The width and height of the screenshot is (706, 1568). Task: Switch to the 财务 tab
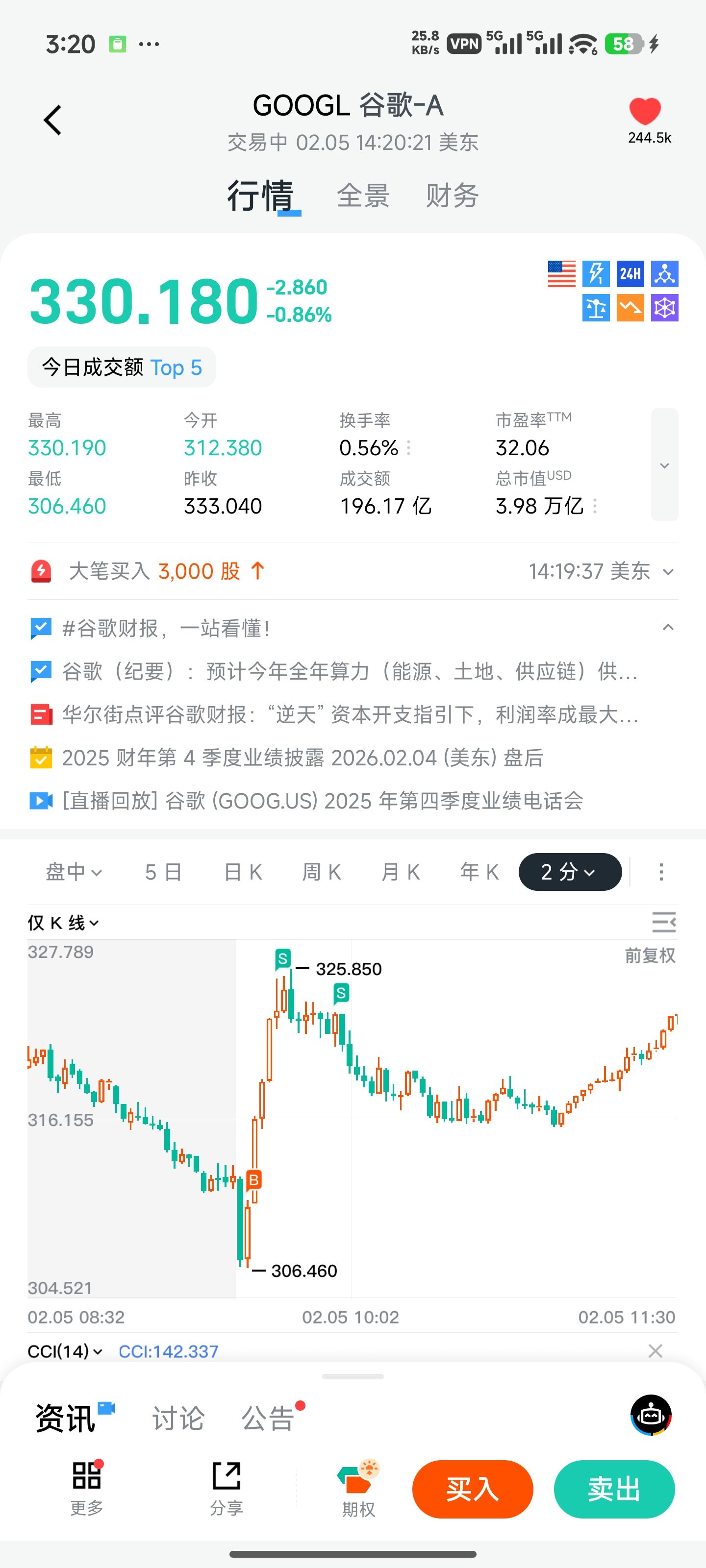pyautogui.click(x=452, y=196)
